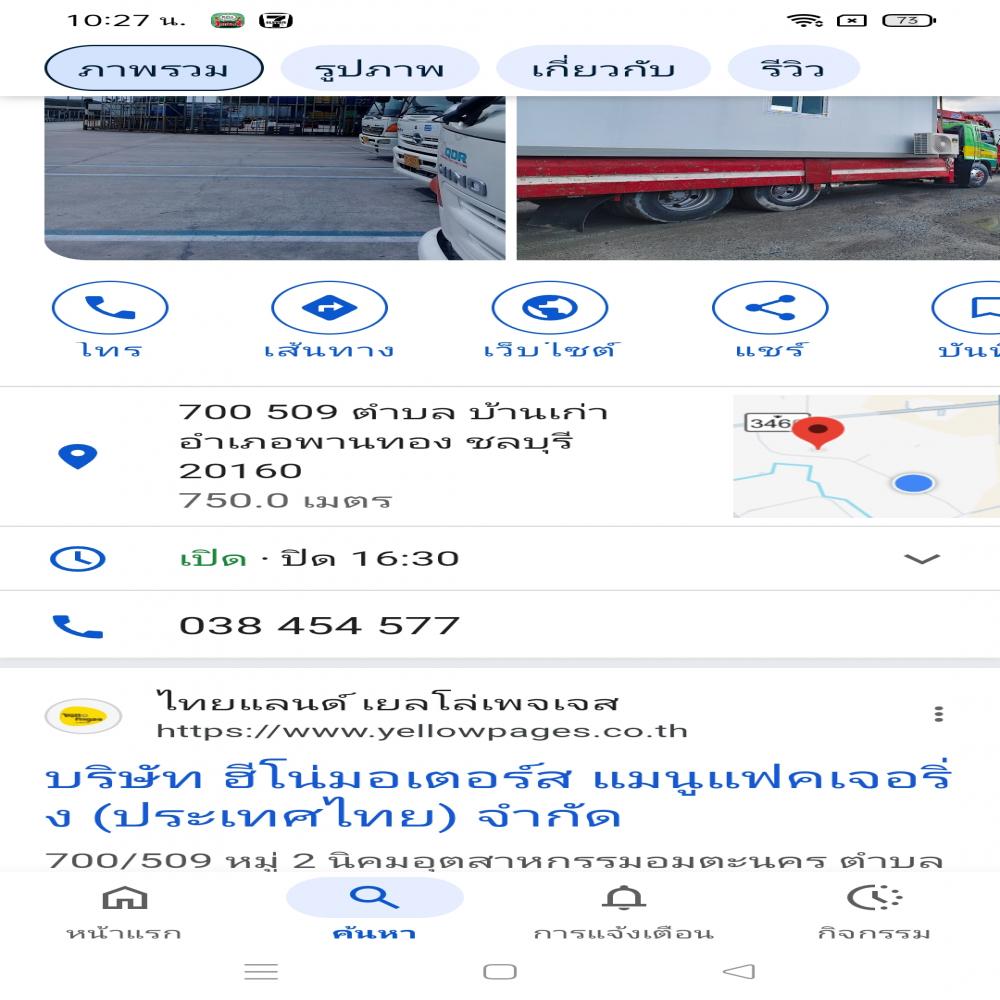This screenshot has height=1000, width=1000.
Task: Open the overflow menu for Yellow Pages result
Action: coord(938,714)
